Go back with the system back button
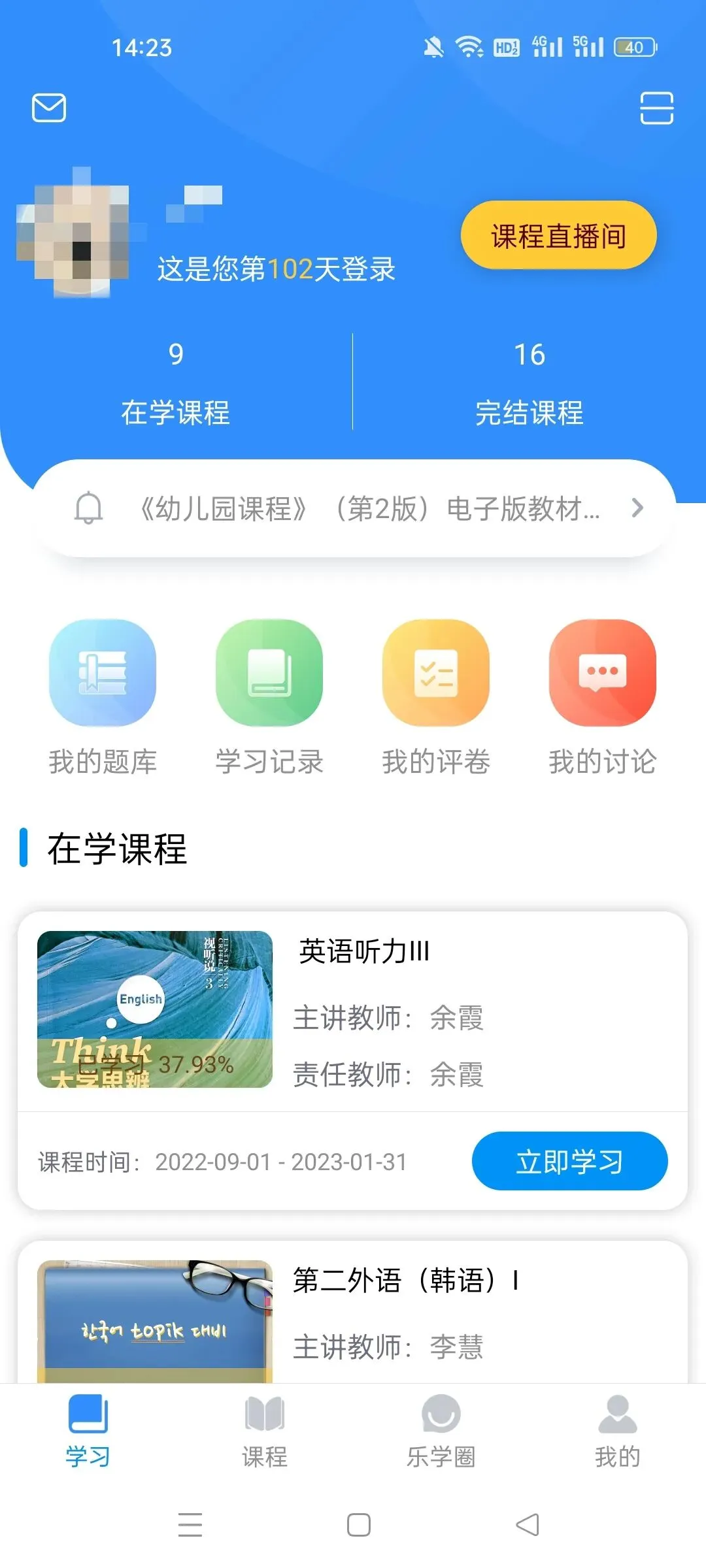This screenshot has height=1568, width=706. tap(527, 1525)
